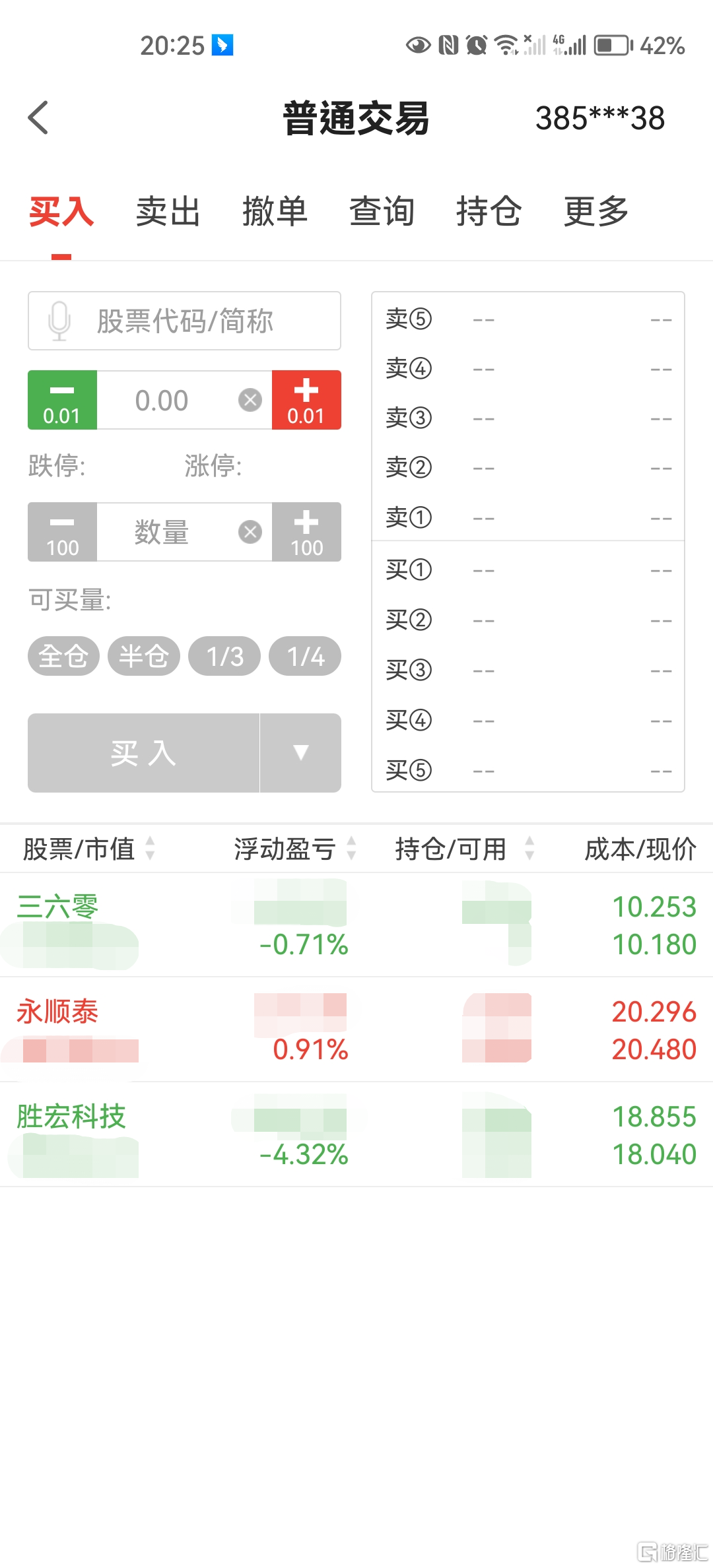Decrease quantity by 100
The image size is (713, 1568).
click(x=62, y=533)
